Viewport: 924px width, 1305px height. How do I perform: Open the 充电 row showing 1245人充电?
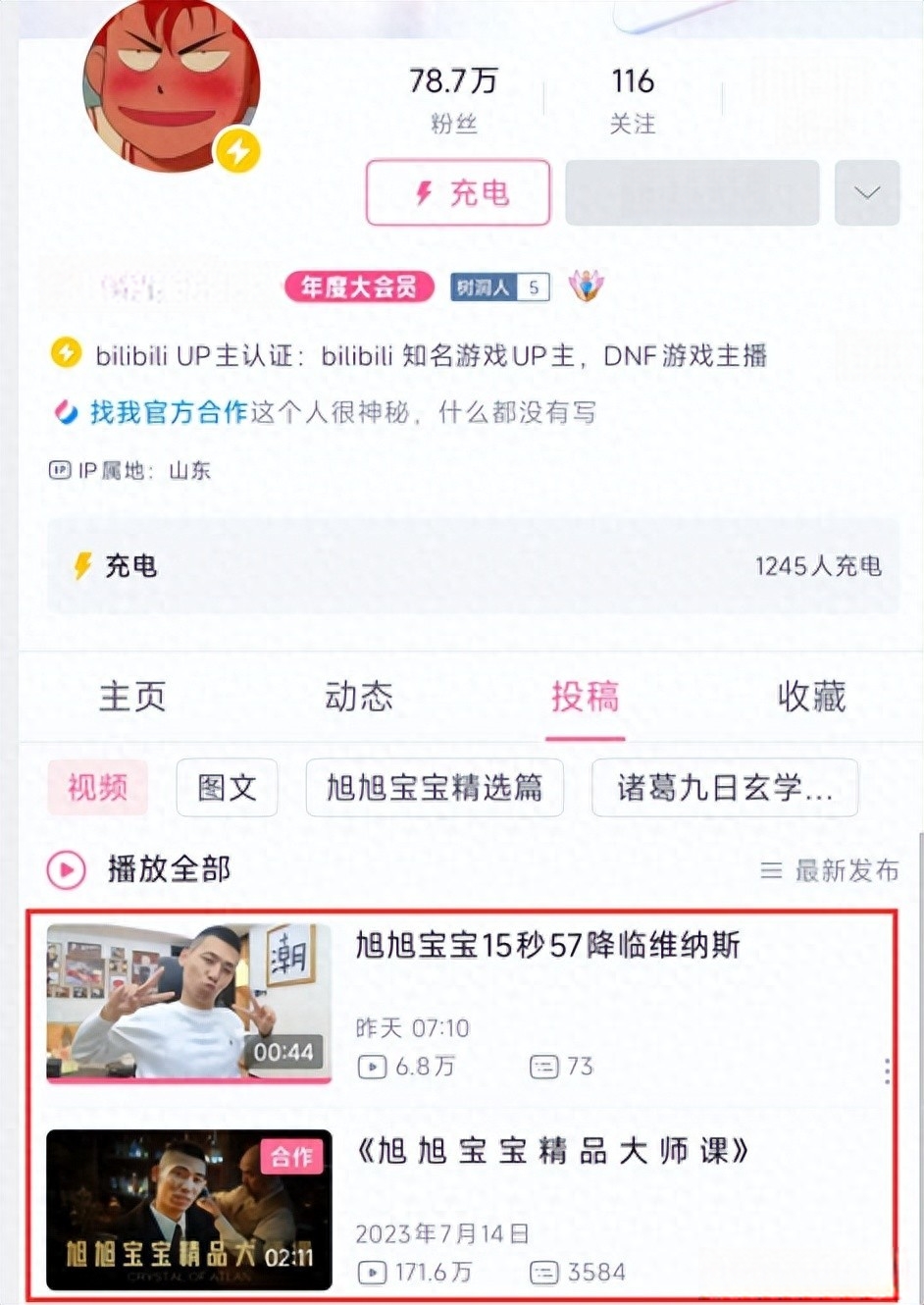pyautogui.click(x=473, y=566)
